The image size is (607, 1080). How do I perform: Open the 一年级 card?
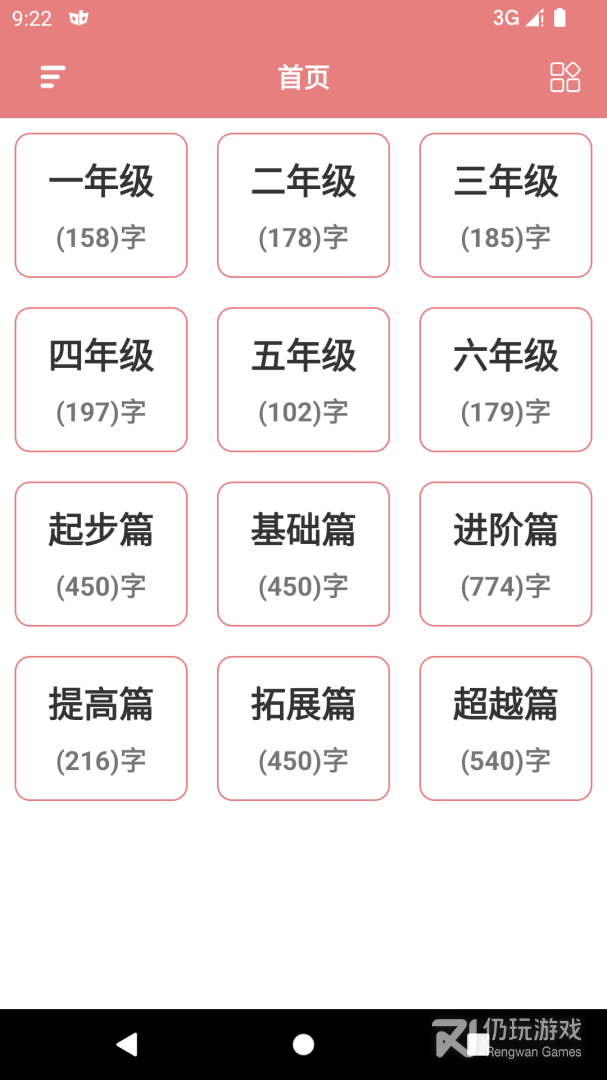click(x=101, y=205)
